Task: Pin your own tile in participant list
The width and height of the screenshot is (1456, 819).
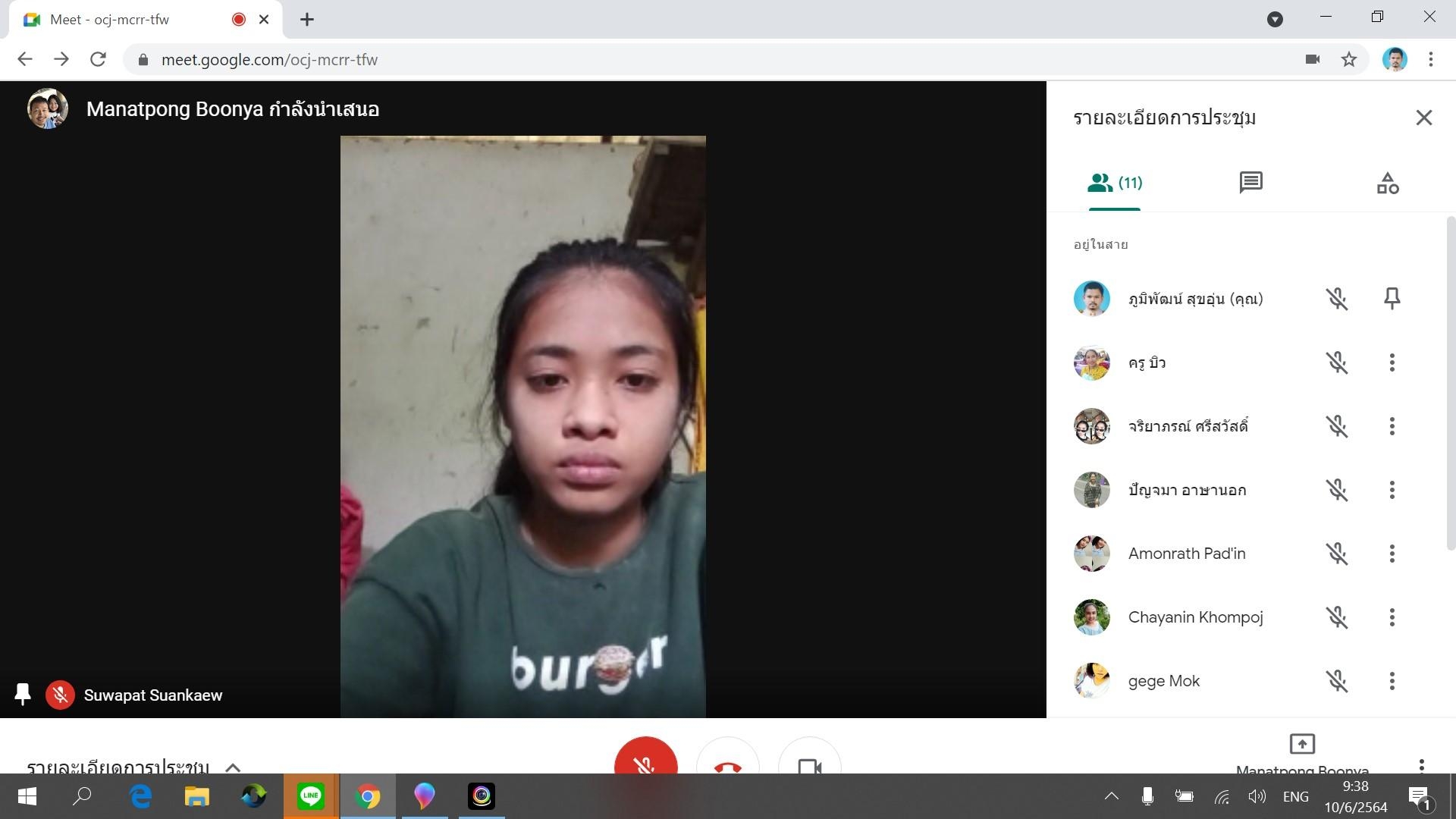Action: click(1392, 299)
